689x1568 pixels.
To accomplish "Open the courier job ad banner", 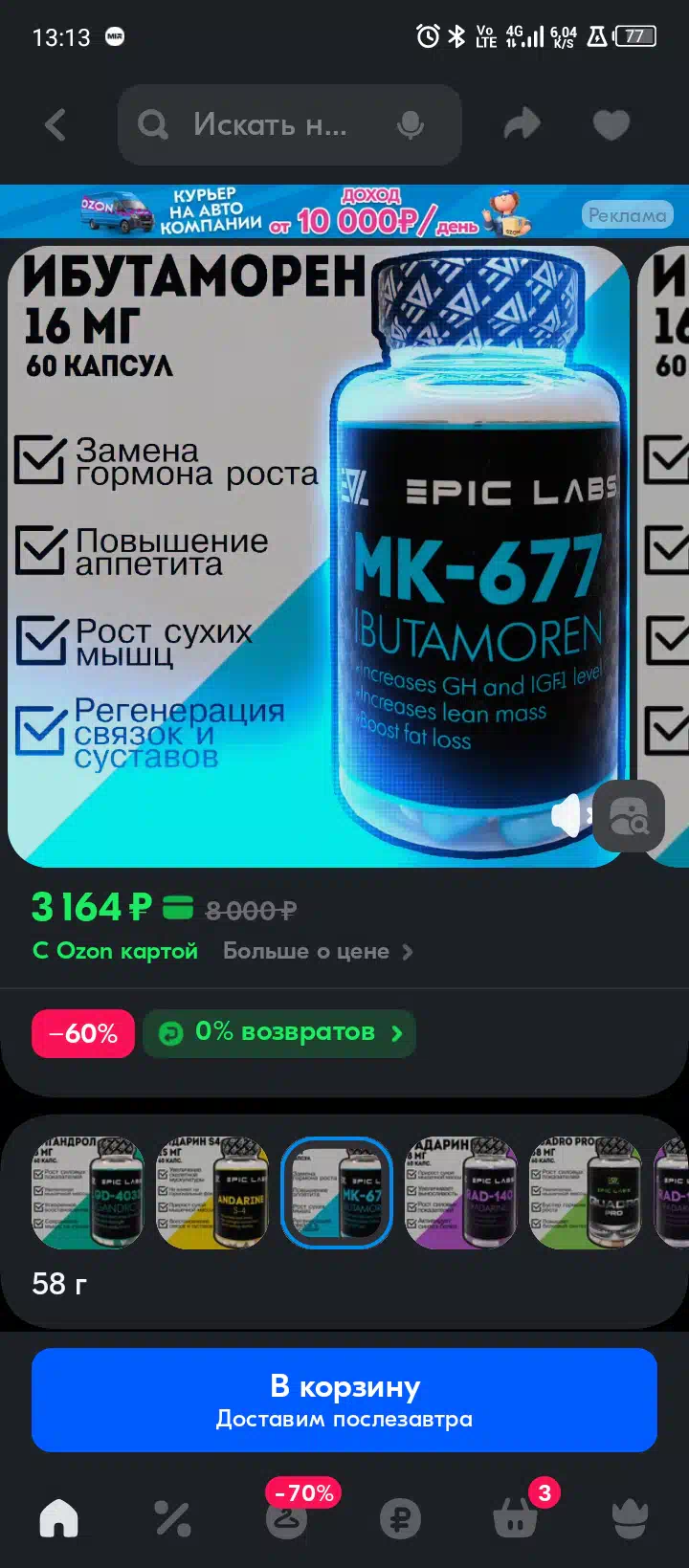I will click(344, 211).
